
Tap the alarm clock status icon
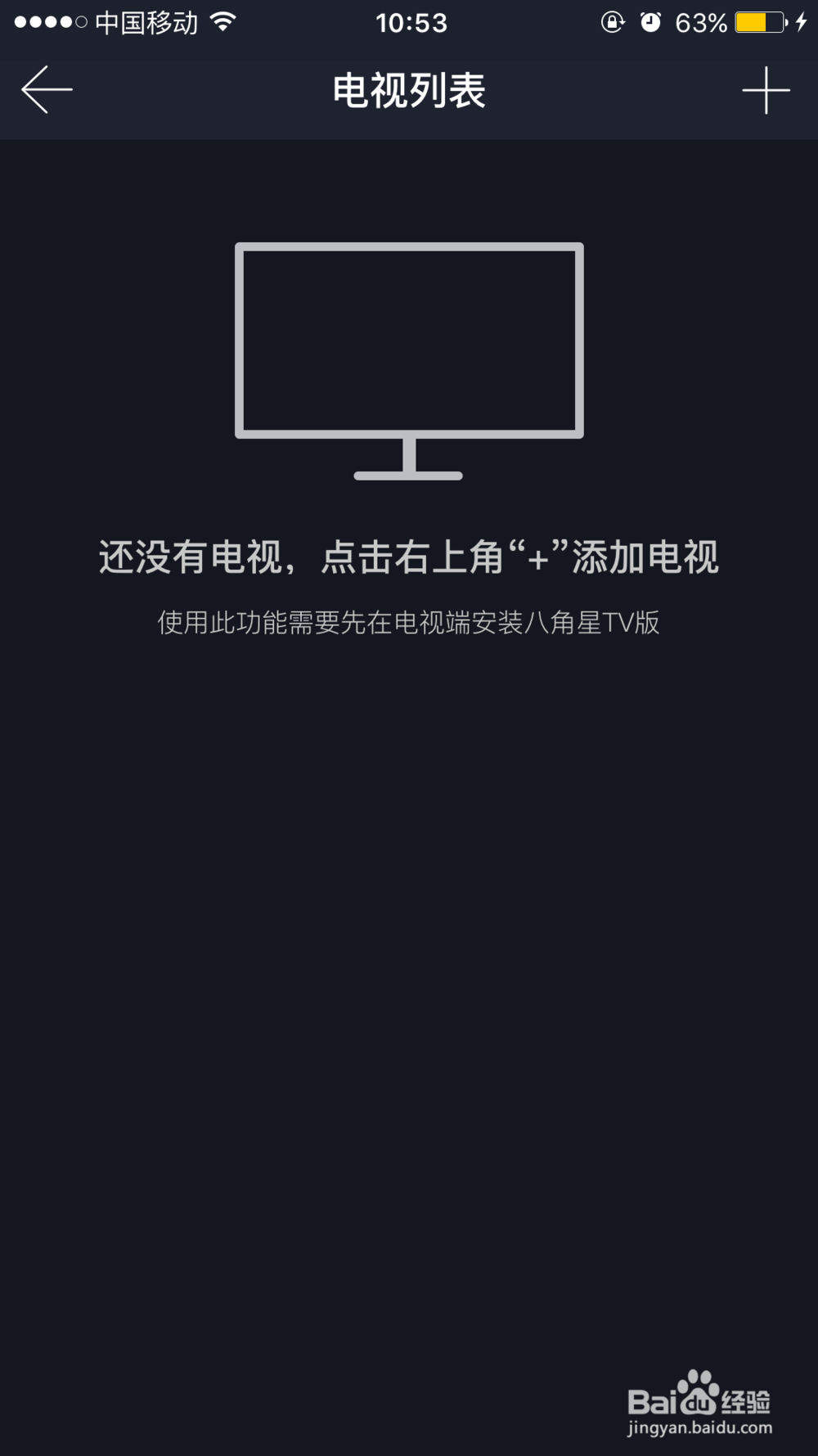pyautogui.click(x=650, y=22)
